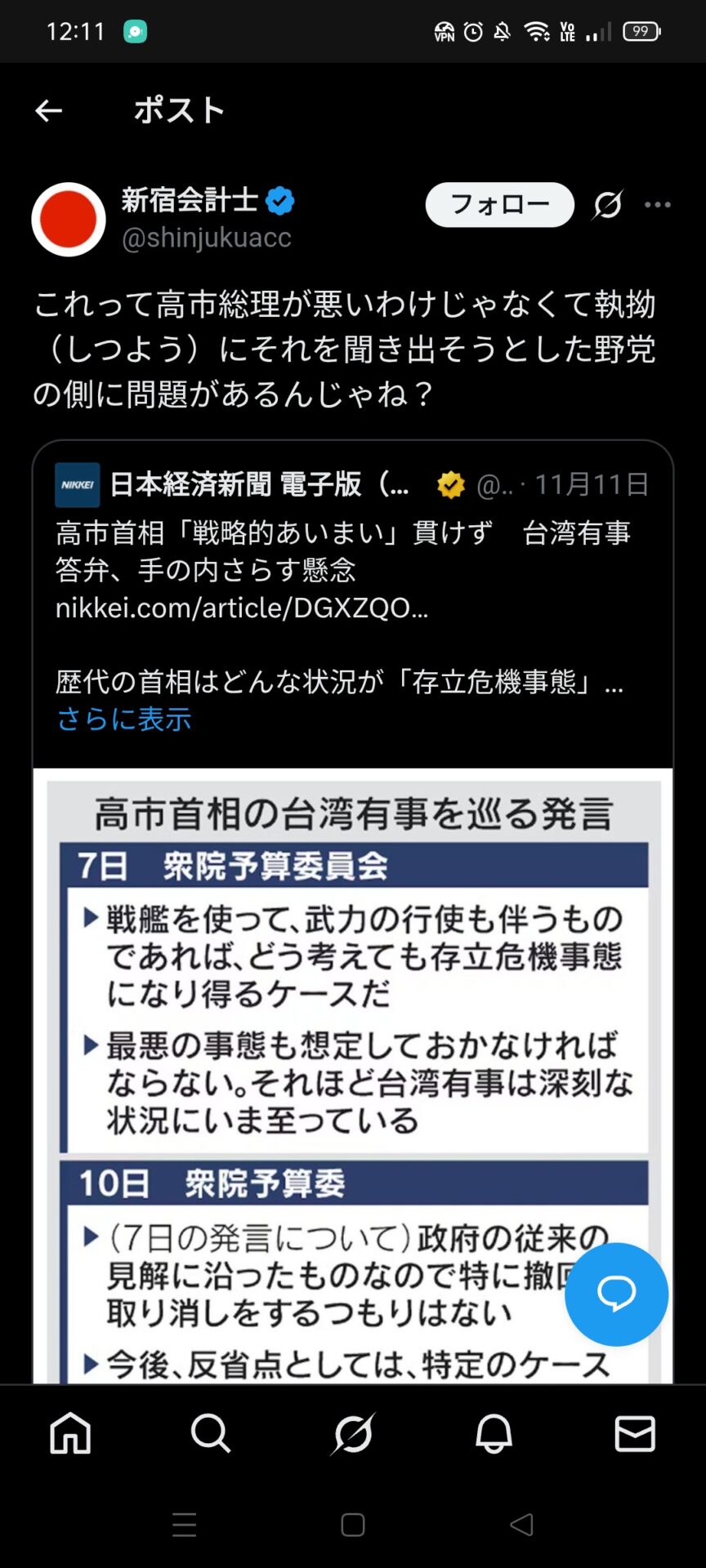Switch to the Home tab
706x1568 pixels.
click(x=70, y=1433)
